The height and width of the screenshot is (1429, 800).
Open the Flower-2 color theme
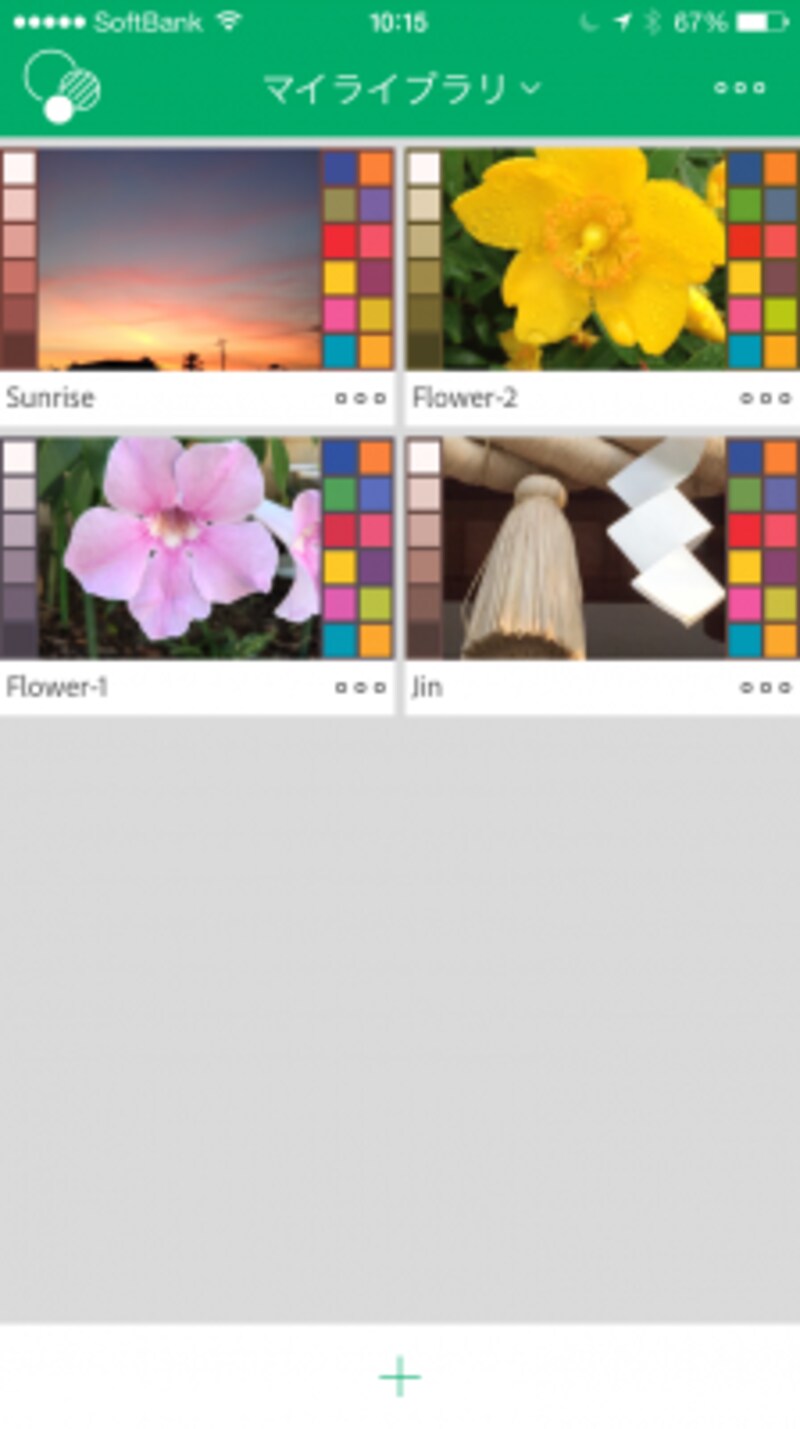coord(585,260)
